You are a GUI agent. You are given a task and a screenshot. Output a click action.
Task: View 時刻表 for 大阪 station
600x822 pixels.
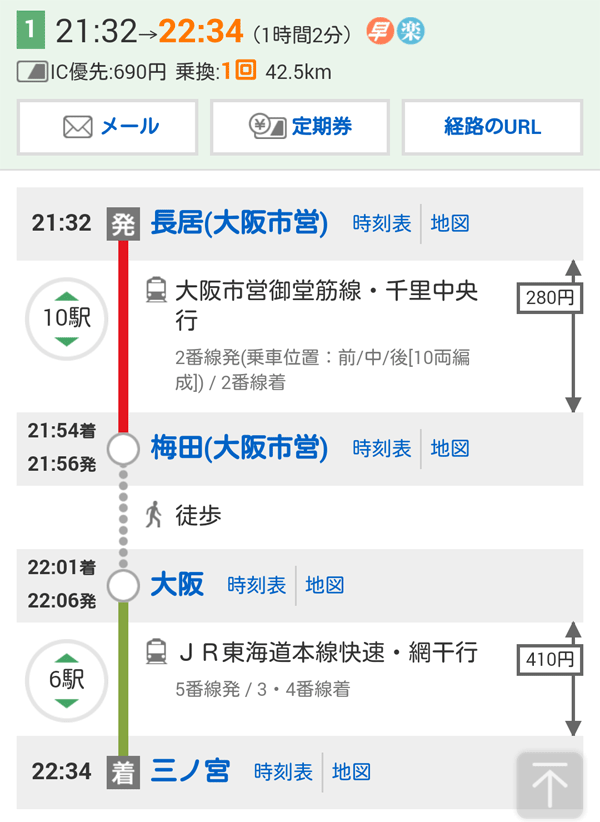[257, 585]
